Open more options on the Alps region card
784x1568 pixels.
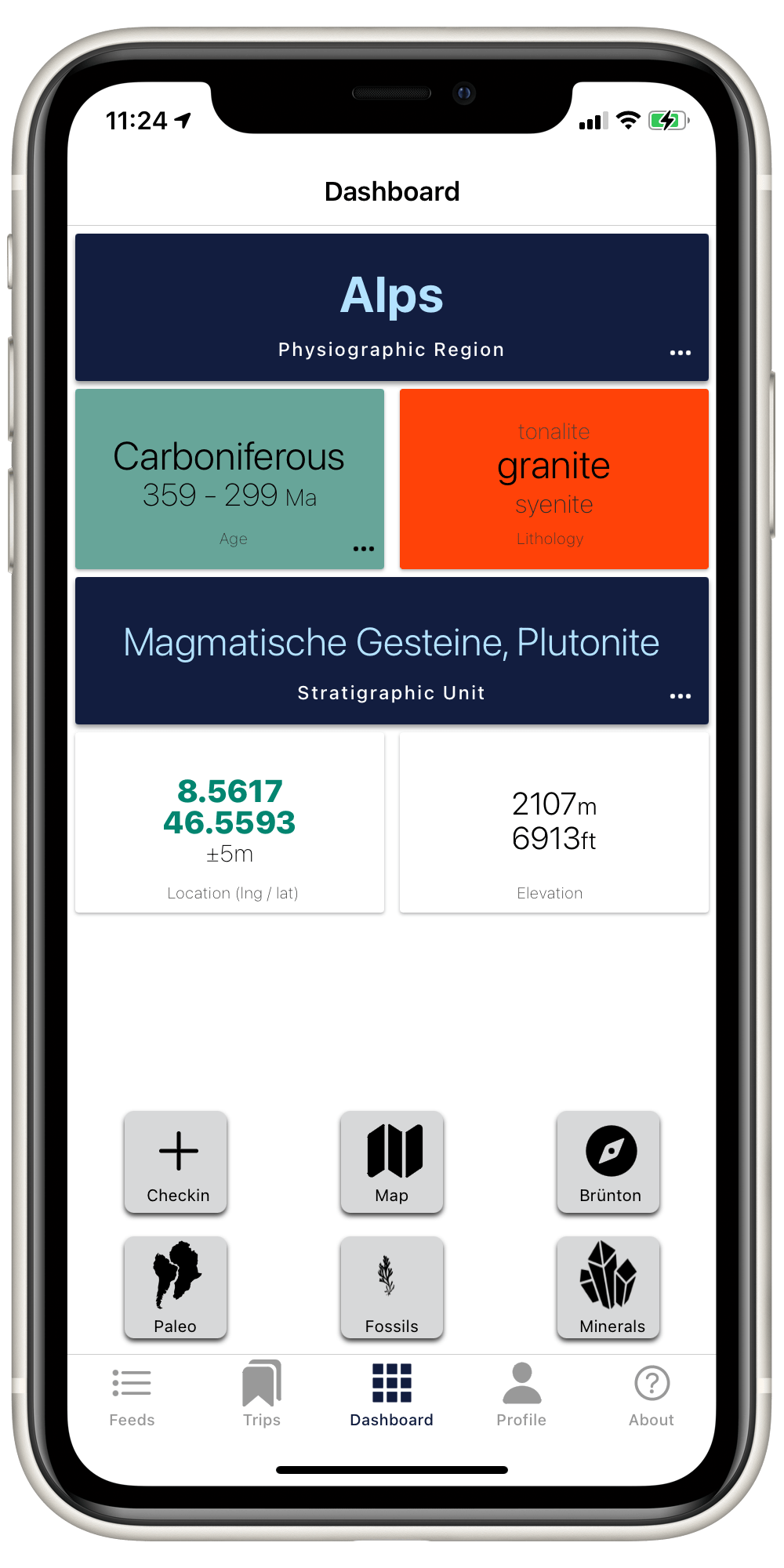point(680,353)
